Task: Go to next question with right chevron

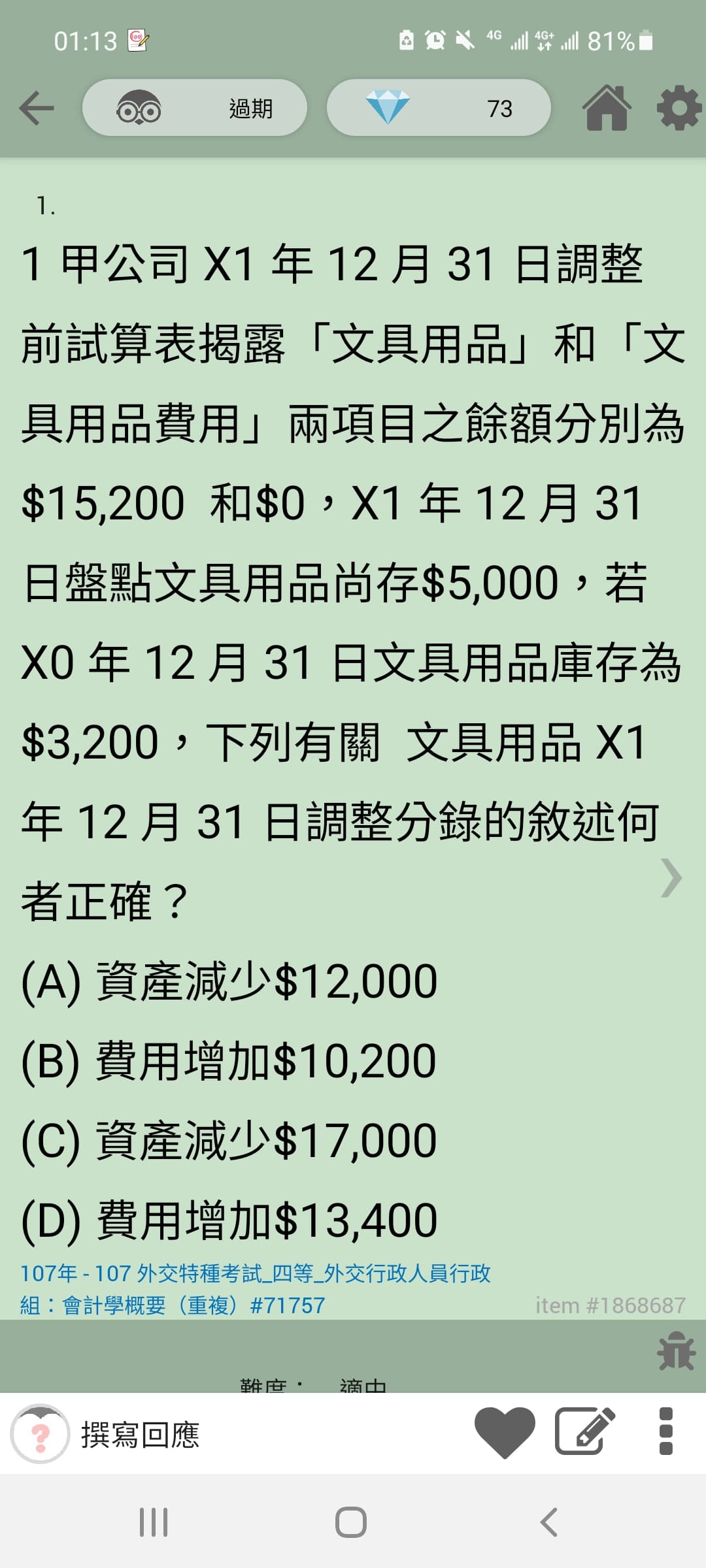Action: (671, 878)
